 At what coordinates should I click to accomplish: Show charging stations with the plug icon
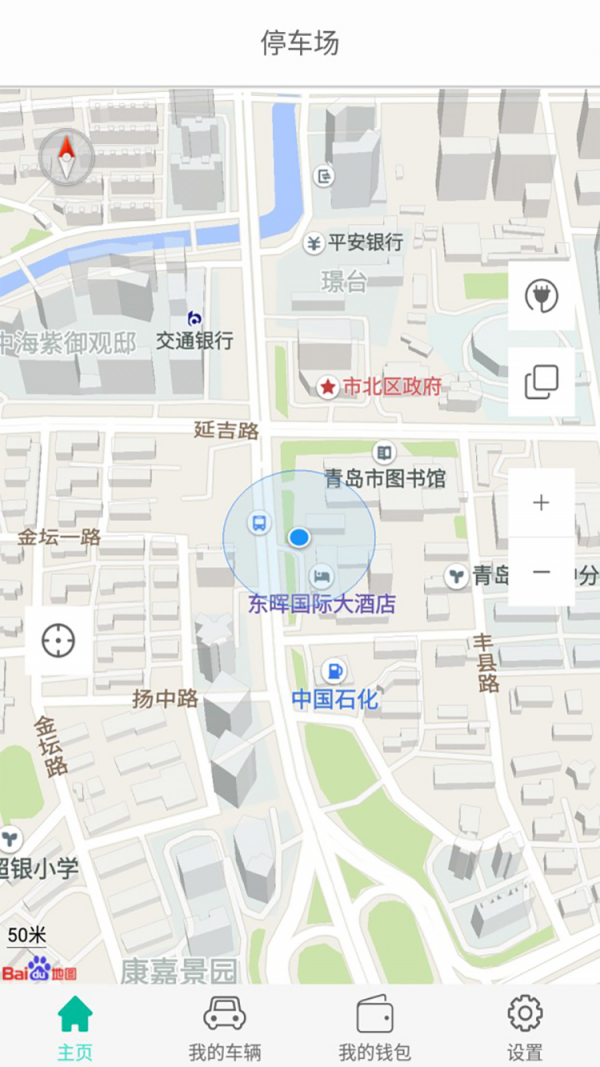541,297
